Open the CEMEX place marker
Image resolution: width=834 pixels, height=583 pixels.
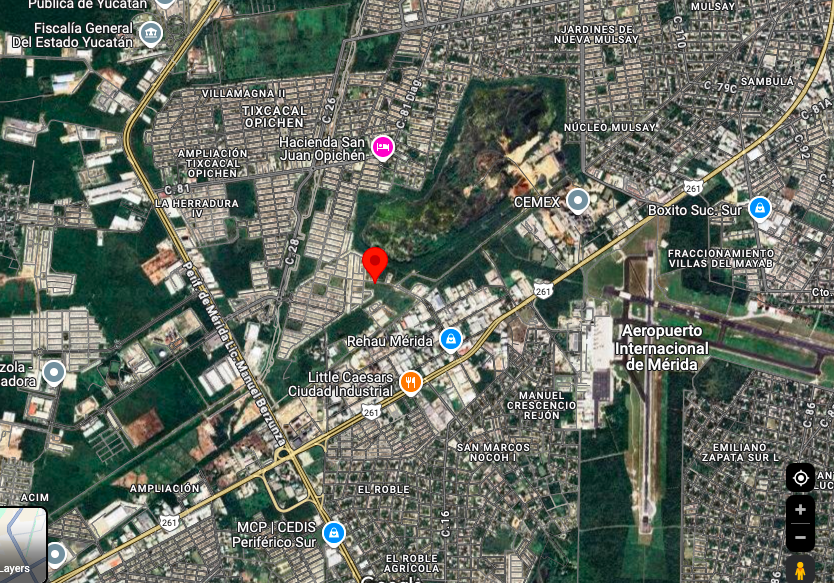(x=578, y=201)
